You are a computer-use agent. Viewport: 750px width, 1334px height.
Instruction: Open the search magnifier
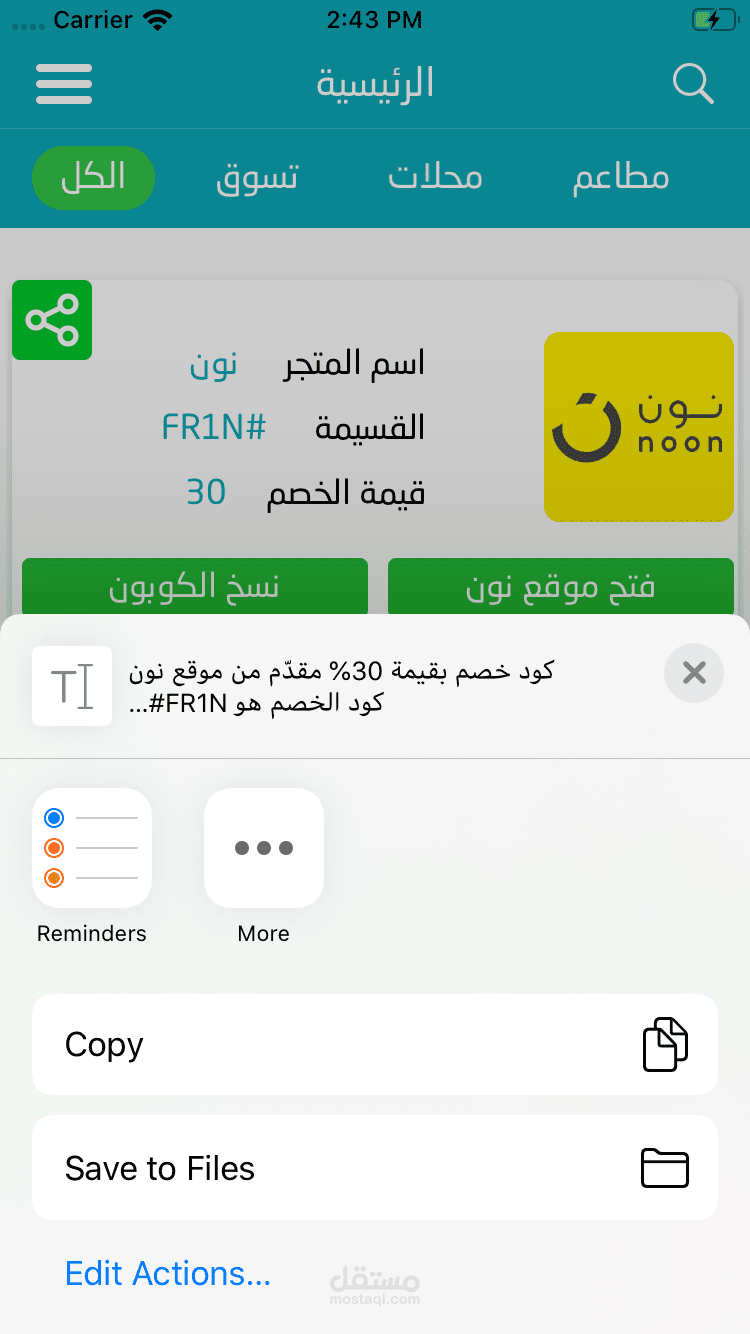click(693, 84)
